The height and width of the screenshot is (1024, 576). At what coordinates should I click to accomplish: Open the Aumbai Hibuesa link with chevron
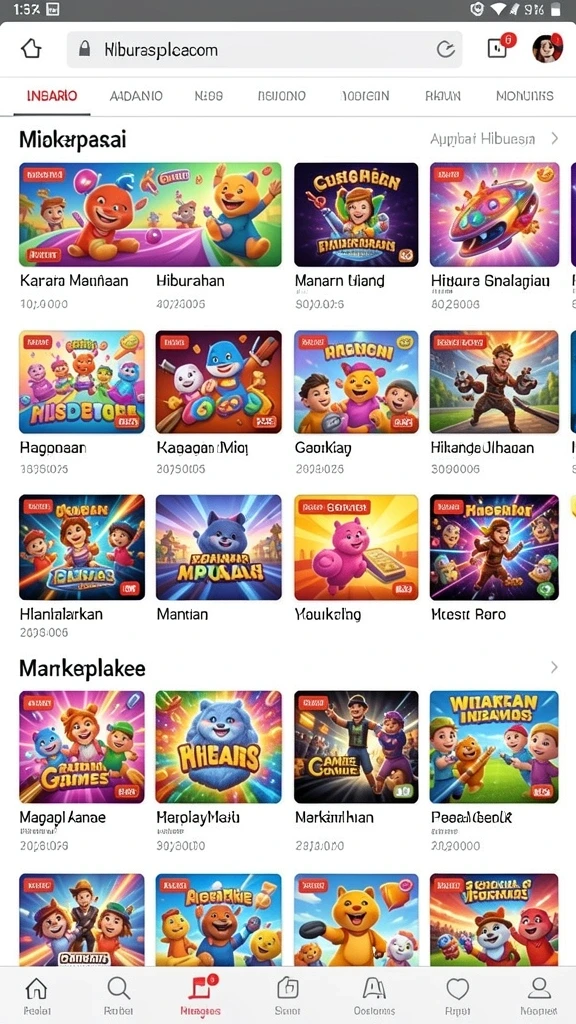(x=494, y=138)
